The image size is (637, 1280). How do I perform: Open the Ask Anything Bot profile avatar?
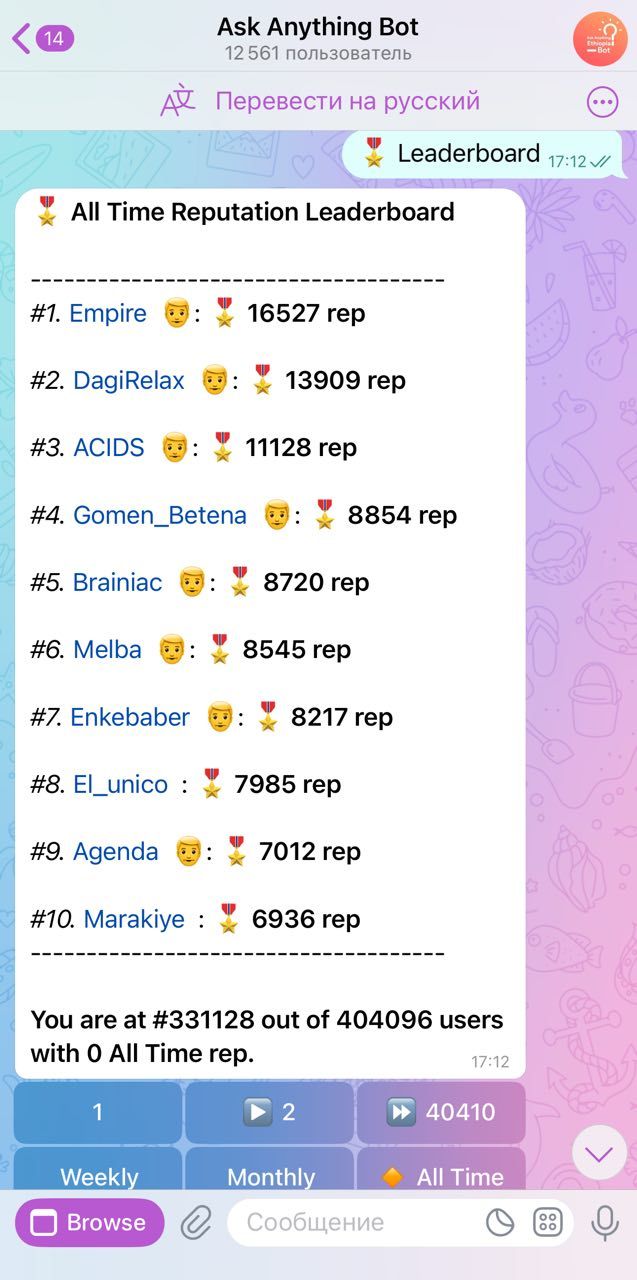click(599, 39)
